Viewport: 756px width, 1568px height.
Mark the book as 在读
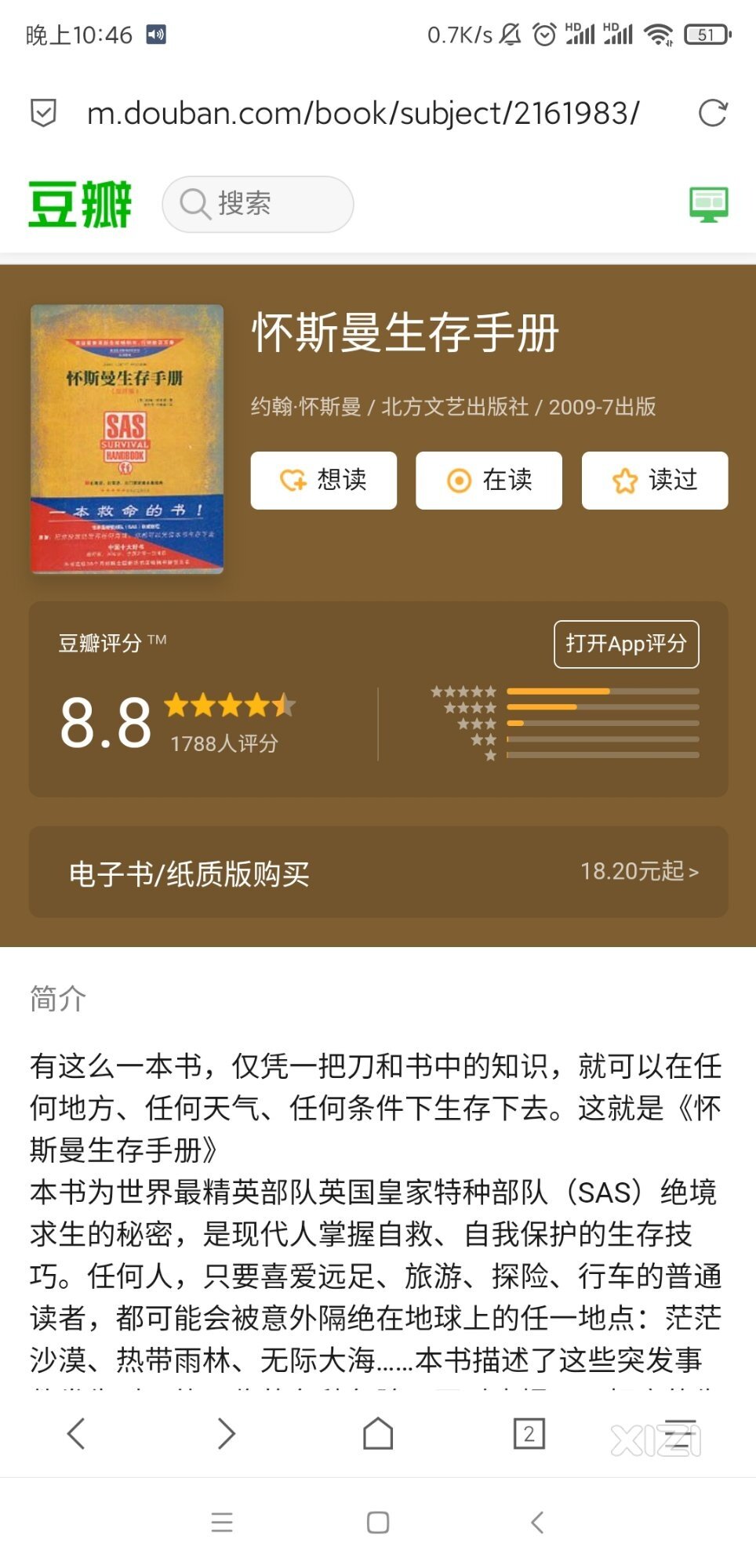coord(489,480)
